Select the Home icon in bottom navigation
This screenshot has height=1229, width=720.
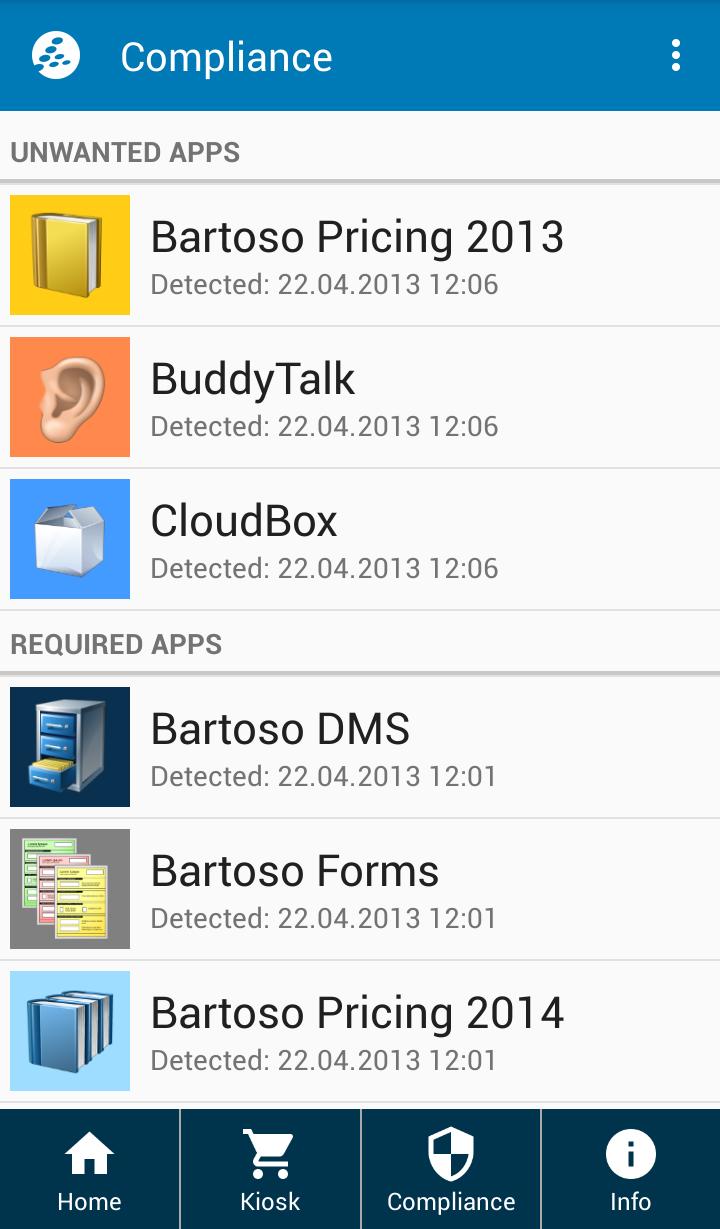[x=89, y=1168]
